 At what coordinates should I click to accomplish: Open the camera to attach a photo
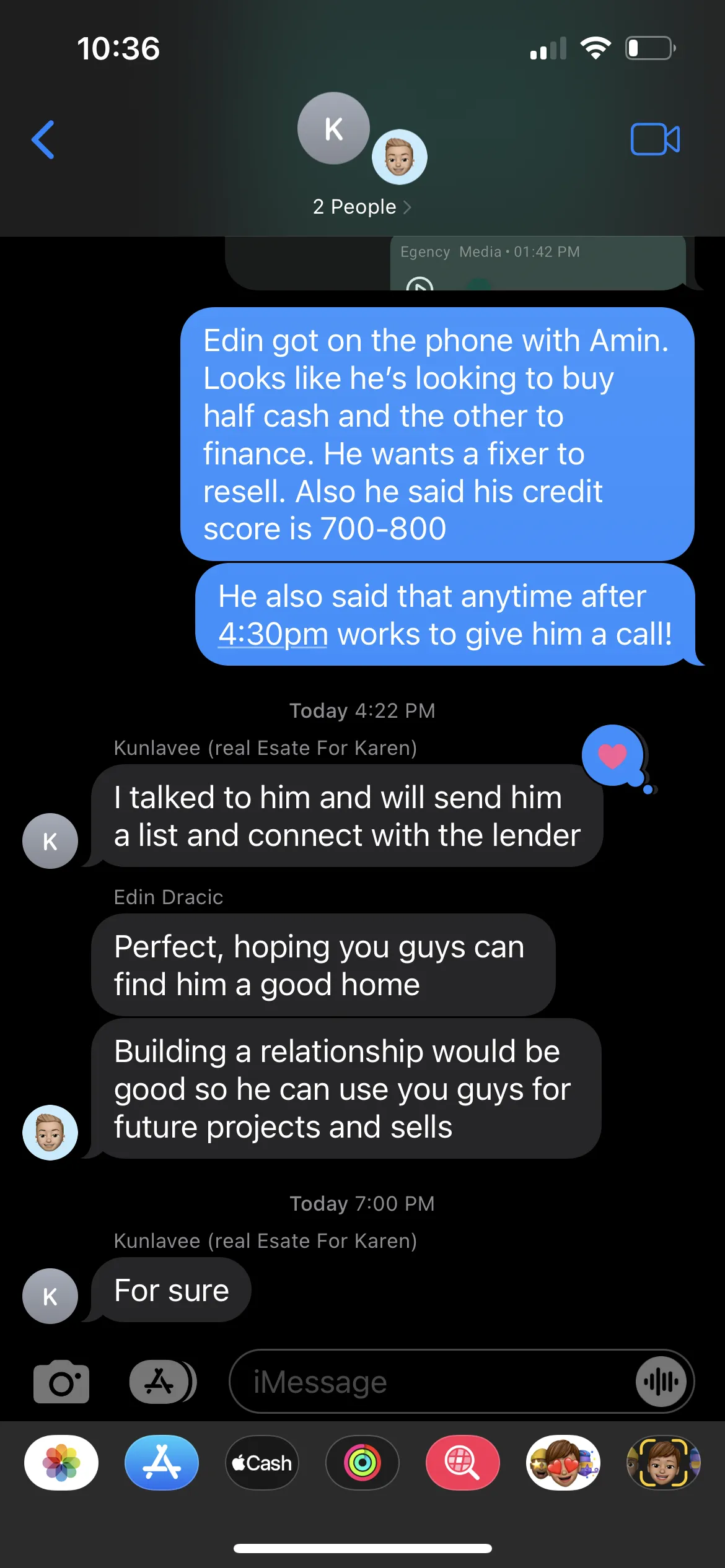(x=61, y=1381)
